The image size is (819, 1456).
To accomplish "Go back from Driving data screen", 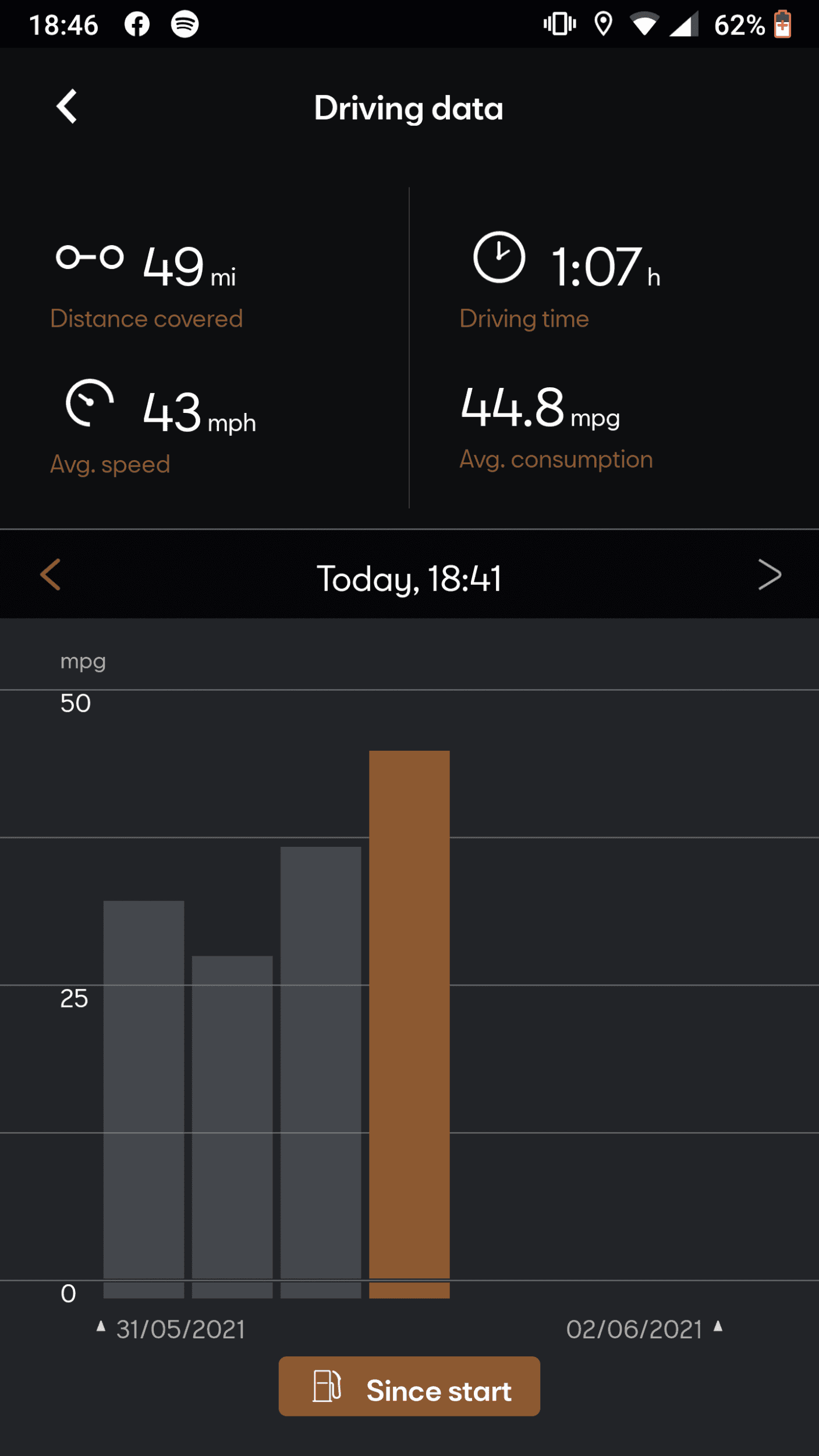I will 67,107.
